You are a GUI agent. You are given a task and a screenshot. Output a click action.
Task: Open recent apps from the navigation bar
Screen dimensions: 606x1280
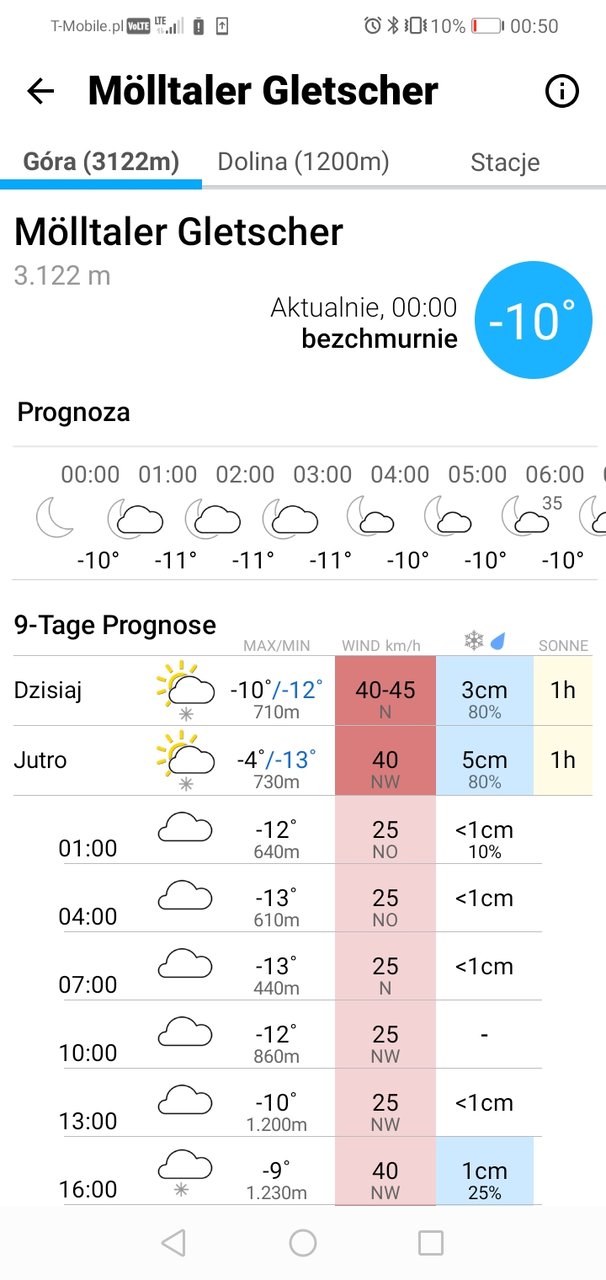[x=431, y=1243]
